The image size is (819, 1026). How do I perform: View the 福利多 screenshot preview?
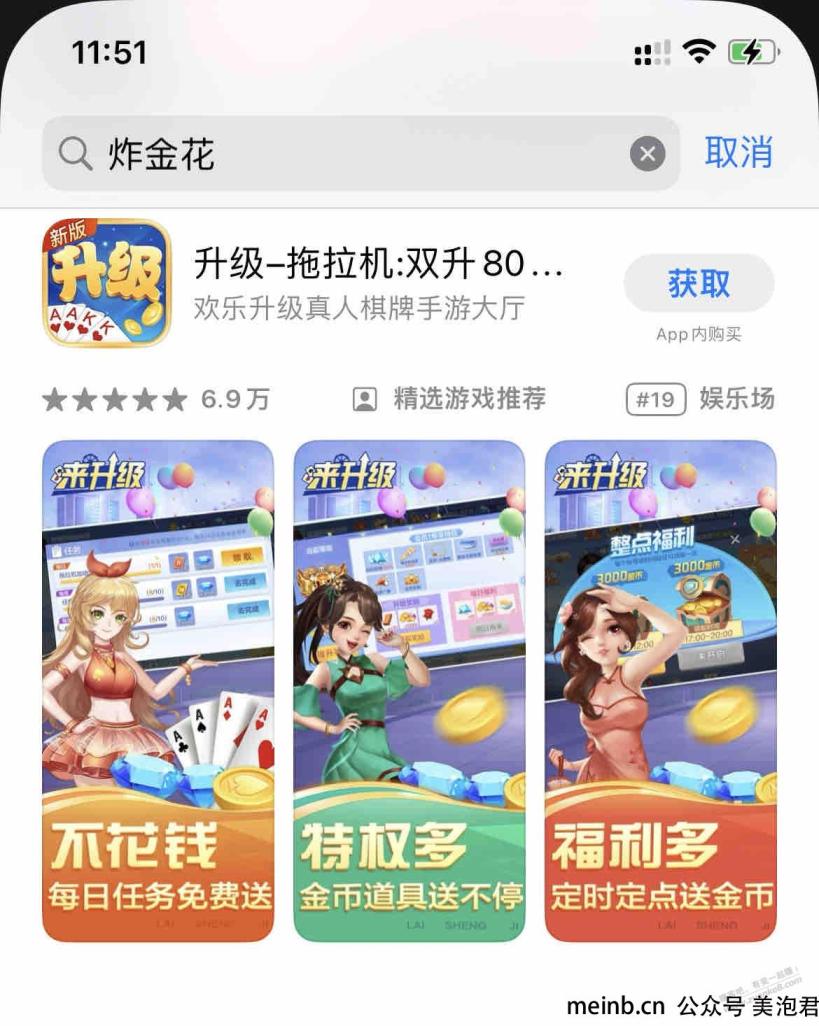660,690
